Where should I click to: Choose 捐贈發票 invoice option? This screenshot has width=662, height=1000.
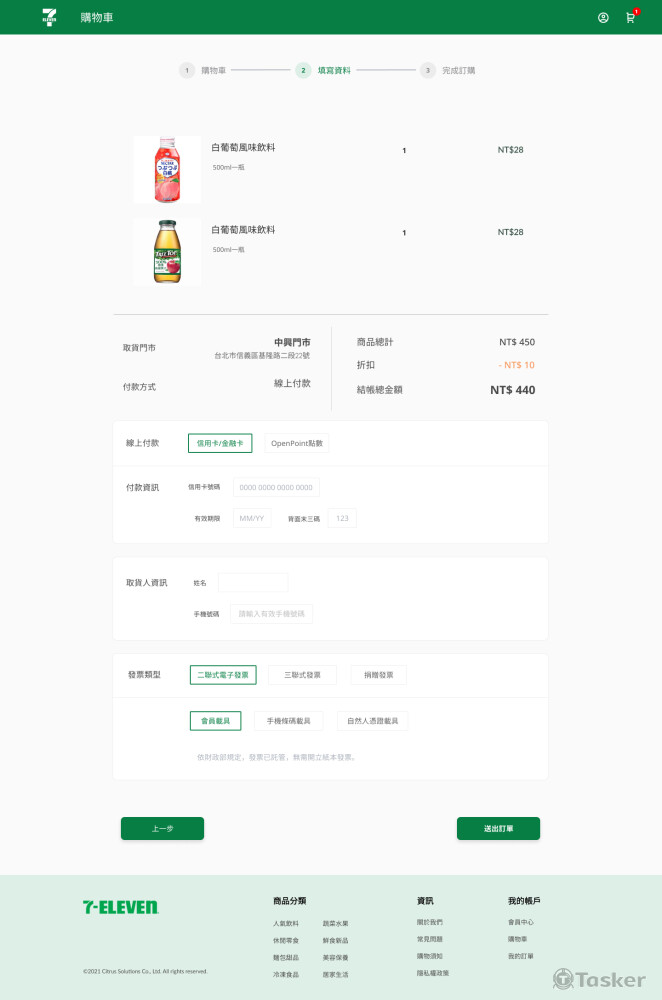click(x=378, y=675)
